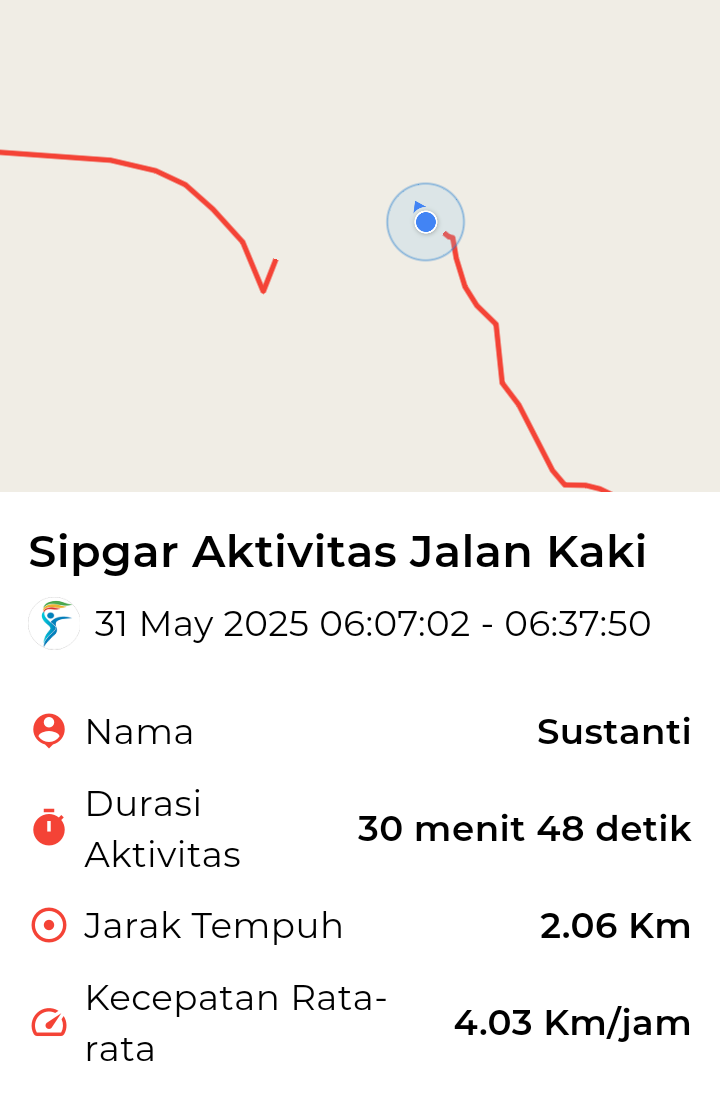This screenshot has height=1101, width=720.
Task: Click the SIPGAR app logo icon
Action: [53, 623]
